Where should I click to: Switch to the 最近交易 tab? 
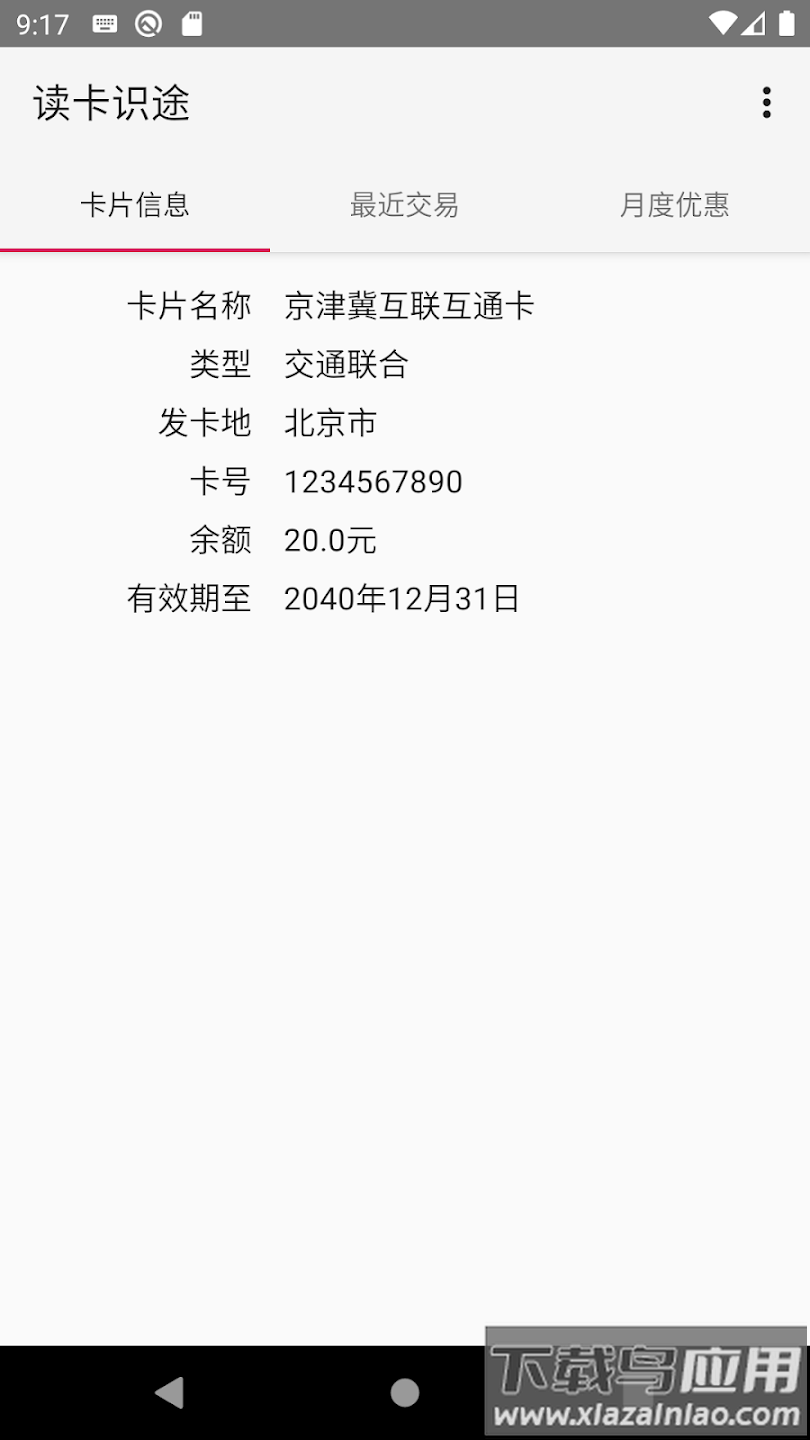click(x=404, y=205)
